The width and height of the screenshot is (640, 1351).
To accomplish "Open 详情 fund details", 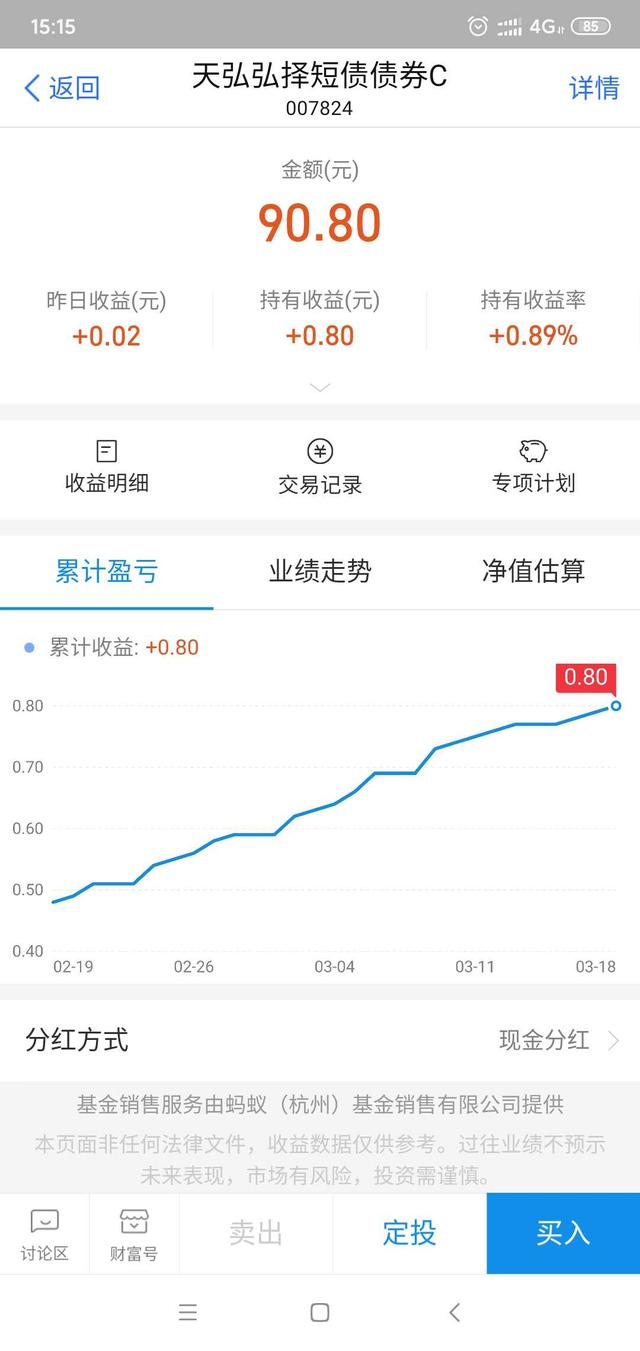I will pos(594,88).
